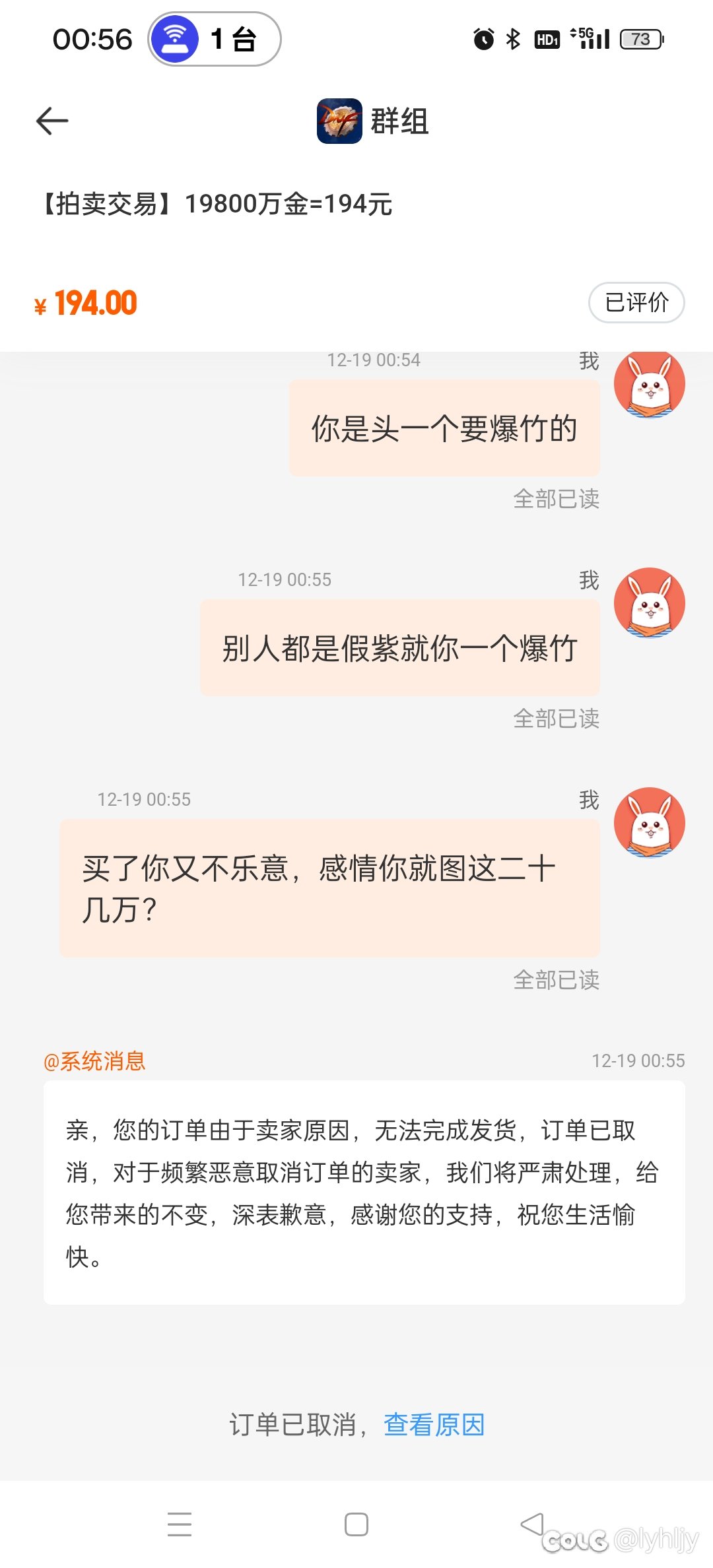This screenshot has width=713, height=1568.
Task: Go back using the top-left arrow
Action: [52, 121]
